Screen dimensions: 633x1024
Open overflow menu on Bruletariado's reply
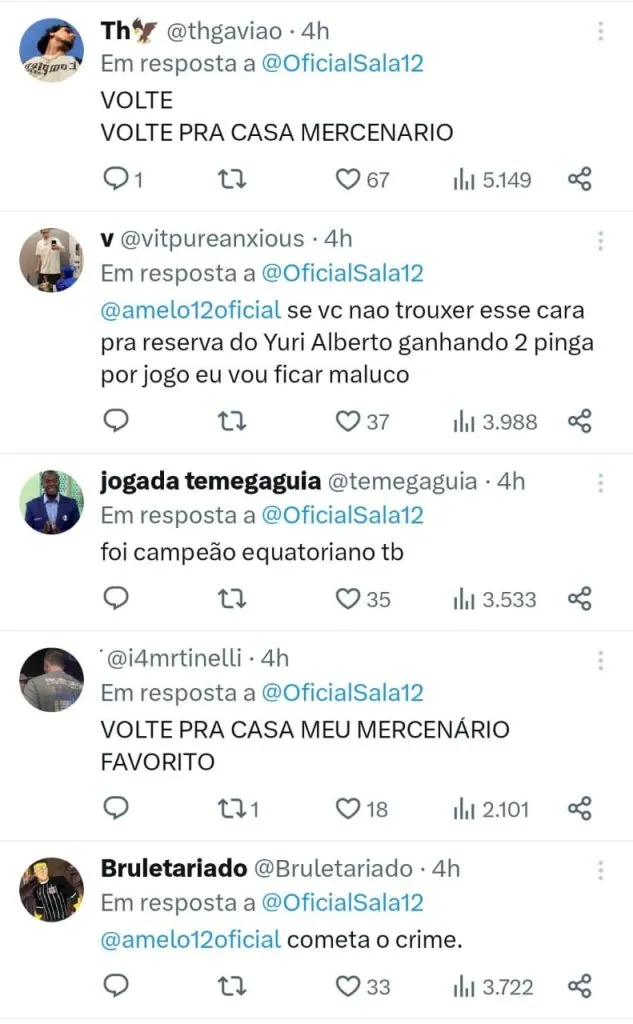pyautogui.click(x=600, y=869)
